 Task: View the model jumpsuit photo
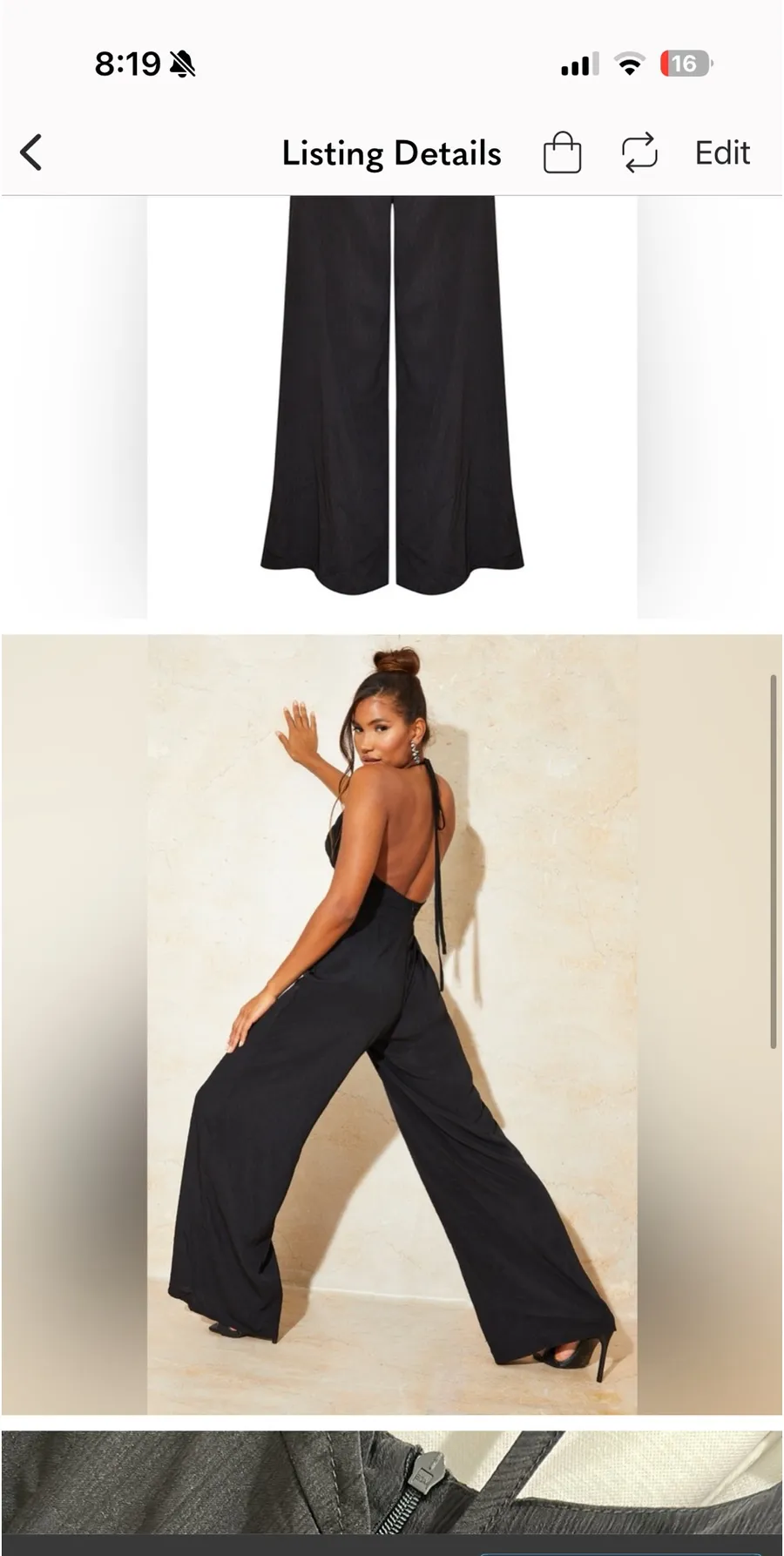point(392,1025)
